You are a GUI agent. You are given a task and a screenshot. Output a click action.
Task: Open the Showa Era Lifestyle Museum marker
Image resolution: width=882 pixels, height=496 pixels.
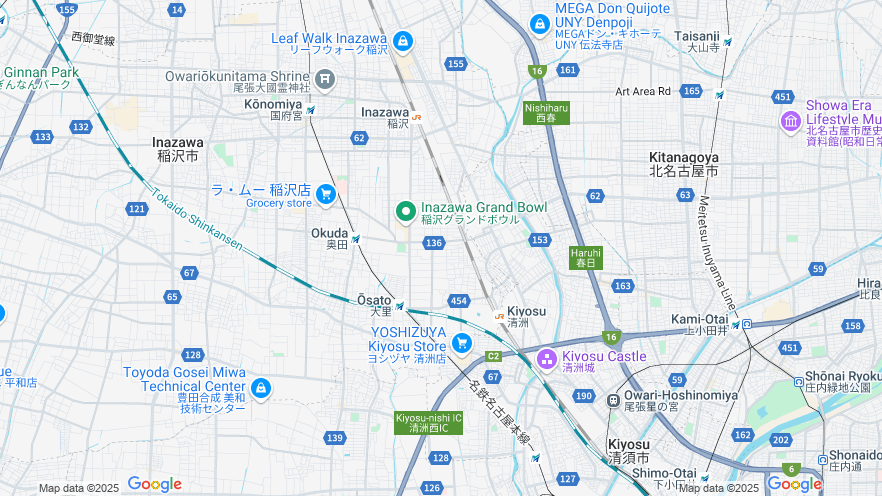pos(791,121)
